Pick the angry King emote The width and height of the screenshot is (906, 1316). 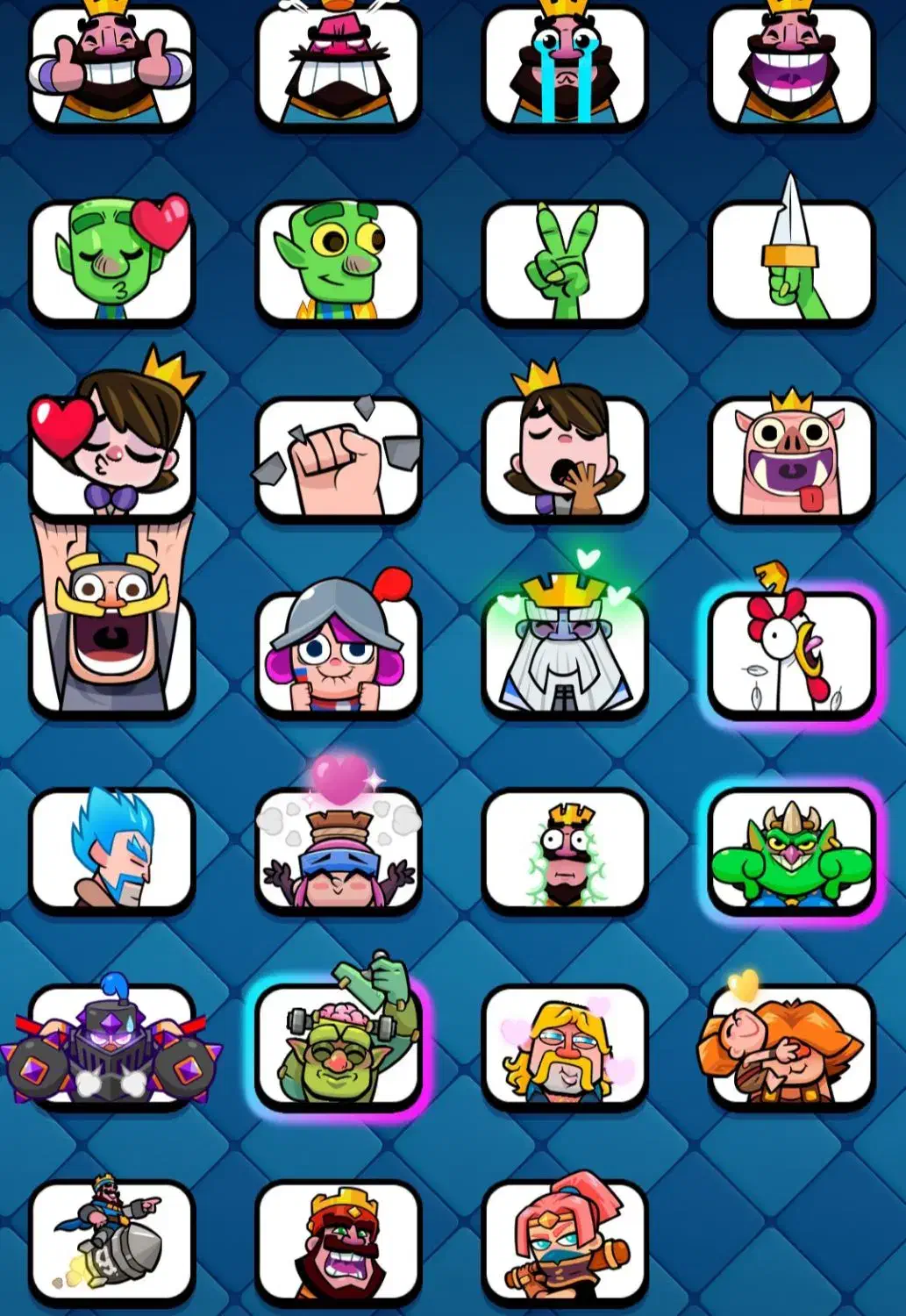338,66
